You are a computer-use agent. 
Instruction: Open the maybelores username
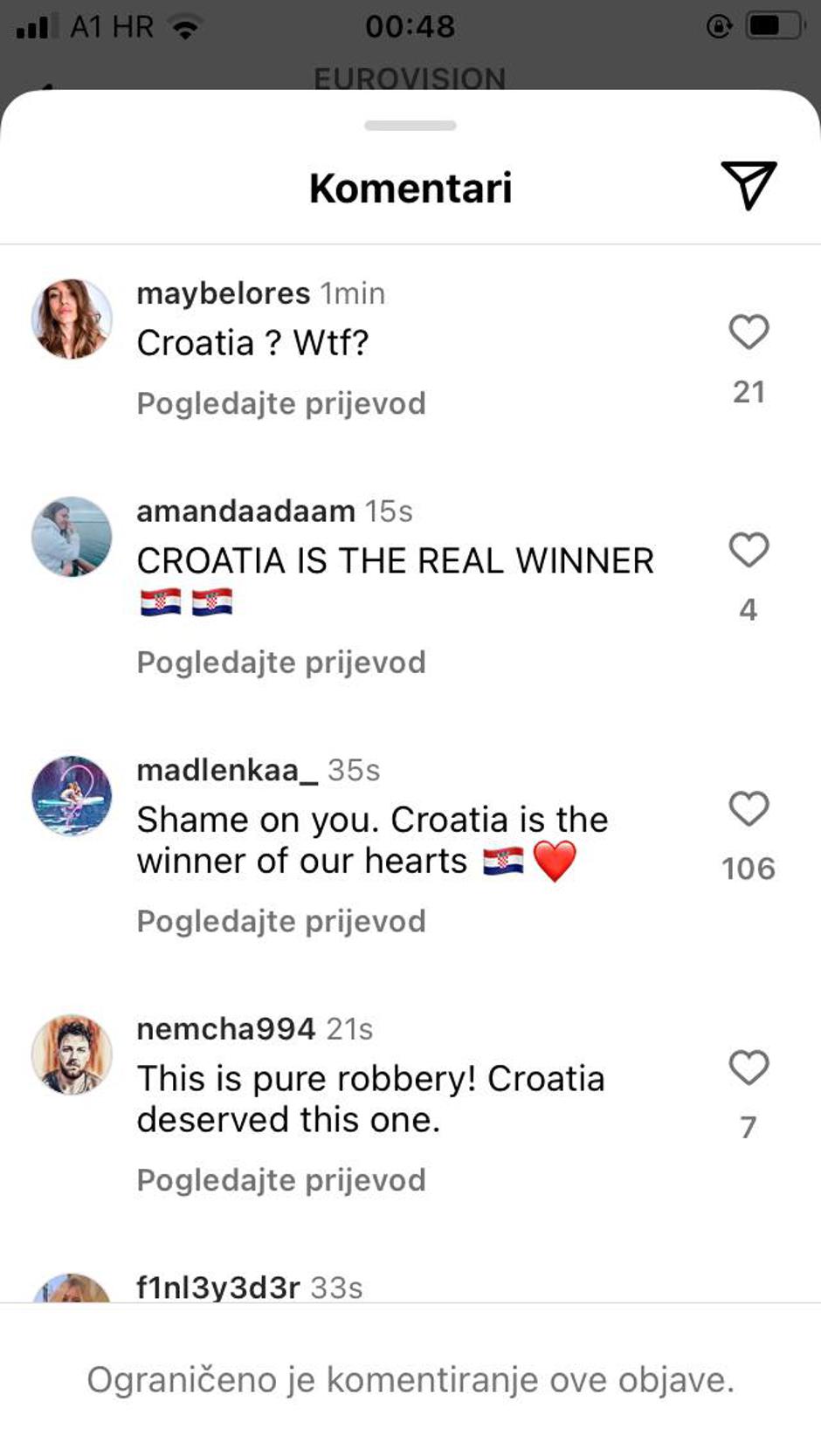point(224,293)
